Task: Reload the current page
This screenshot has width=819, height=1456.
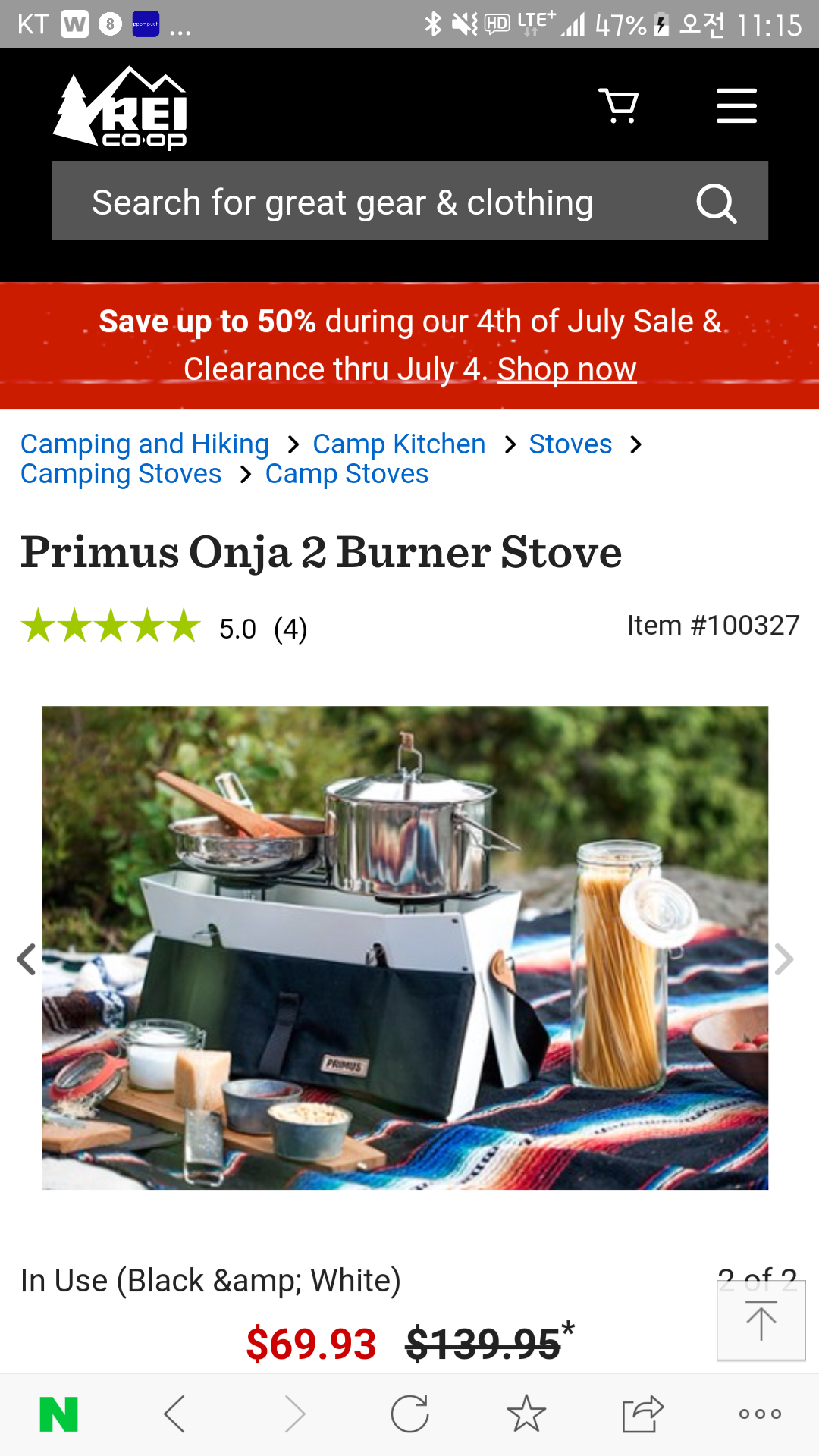Action: (x=409, y=1414)
